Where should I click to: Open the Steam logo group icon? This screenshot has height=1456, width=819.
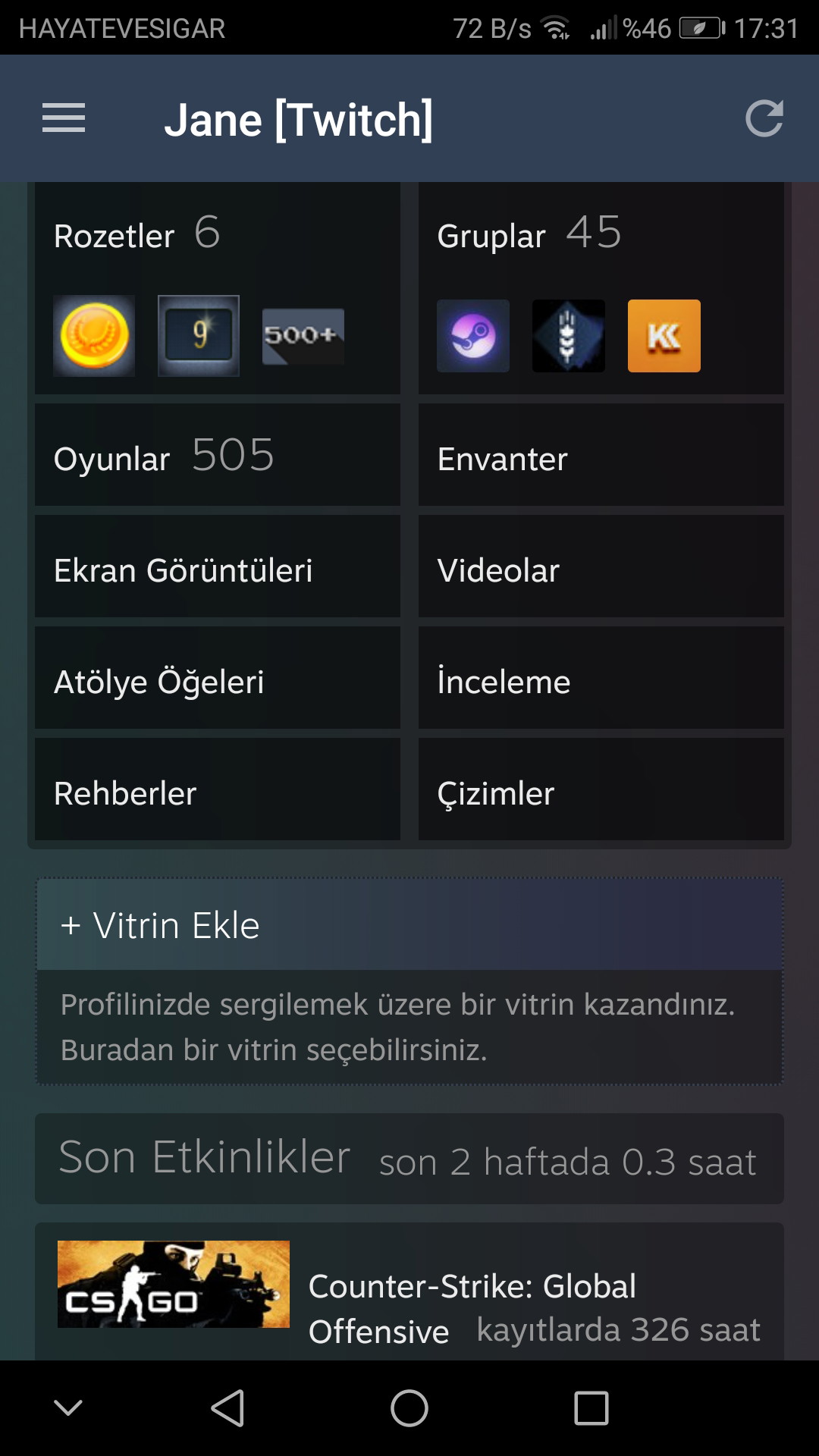point(473,336)
